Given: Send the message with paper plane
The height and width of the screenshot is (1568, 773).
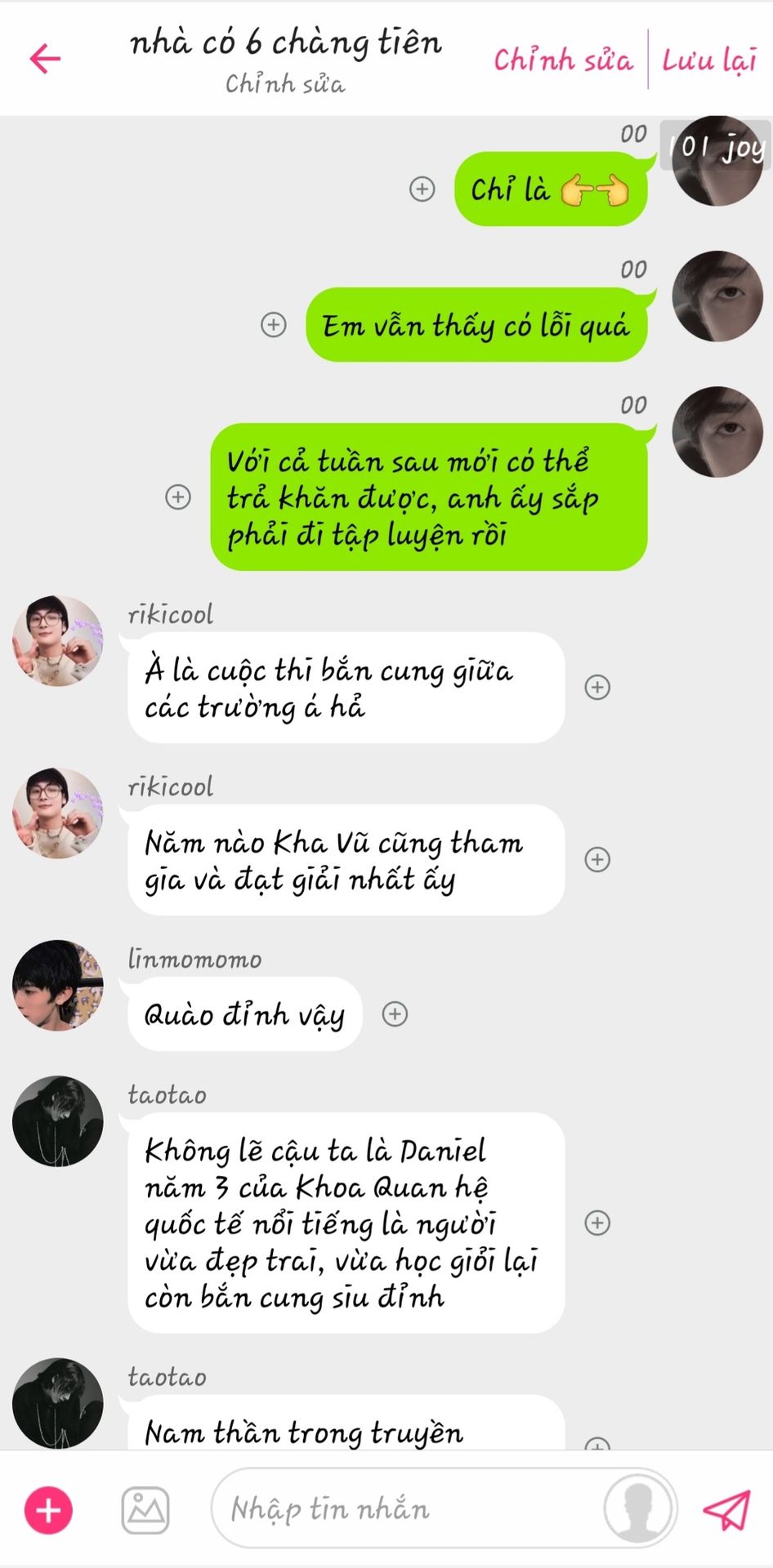Looking at the screenshot, I should 726,1510.
